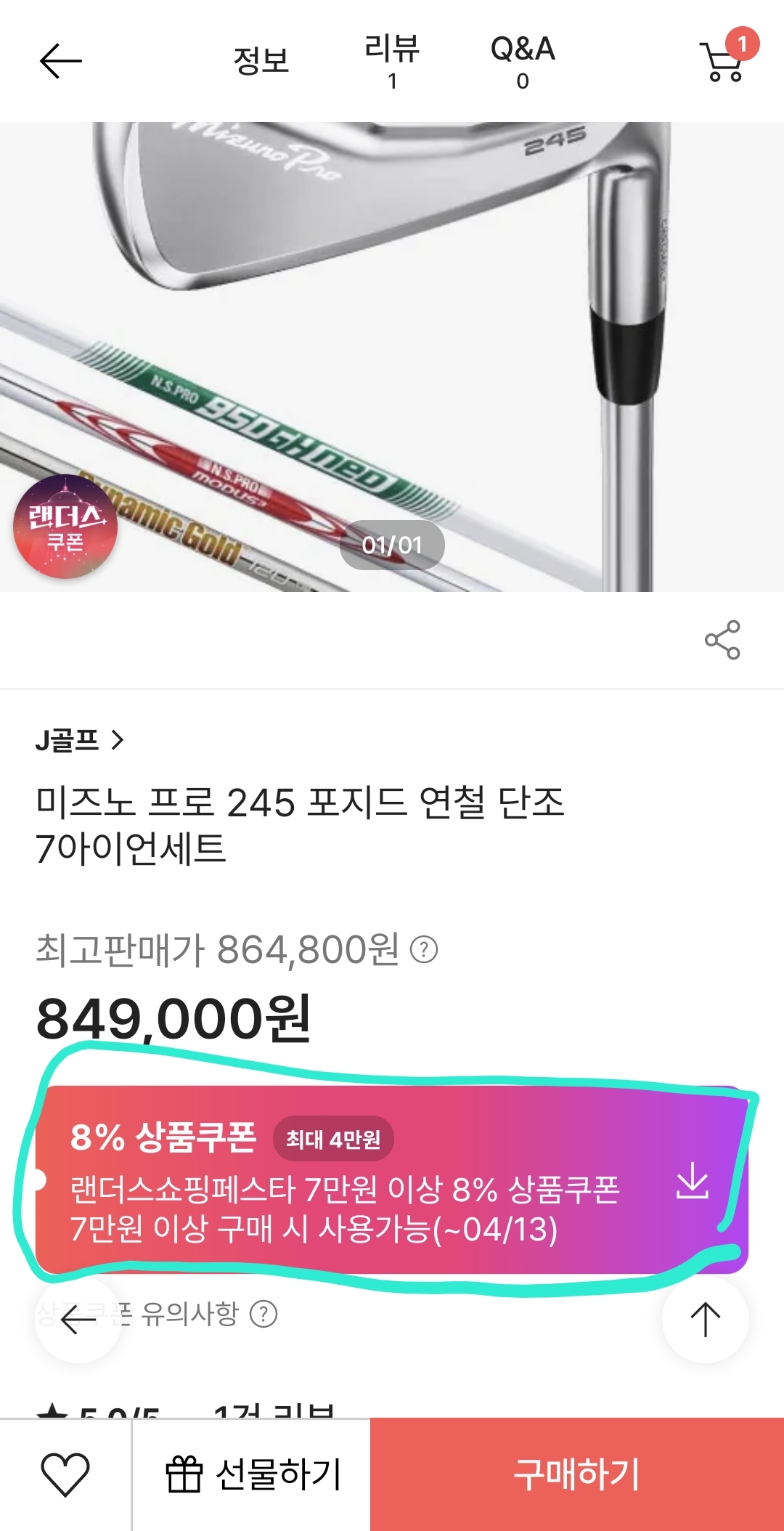Screen dimensions: 784x1531
Task: Download the 8% 상품쿠폰
Action: pos(692,1180)
